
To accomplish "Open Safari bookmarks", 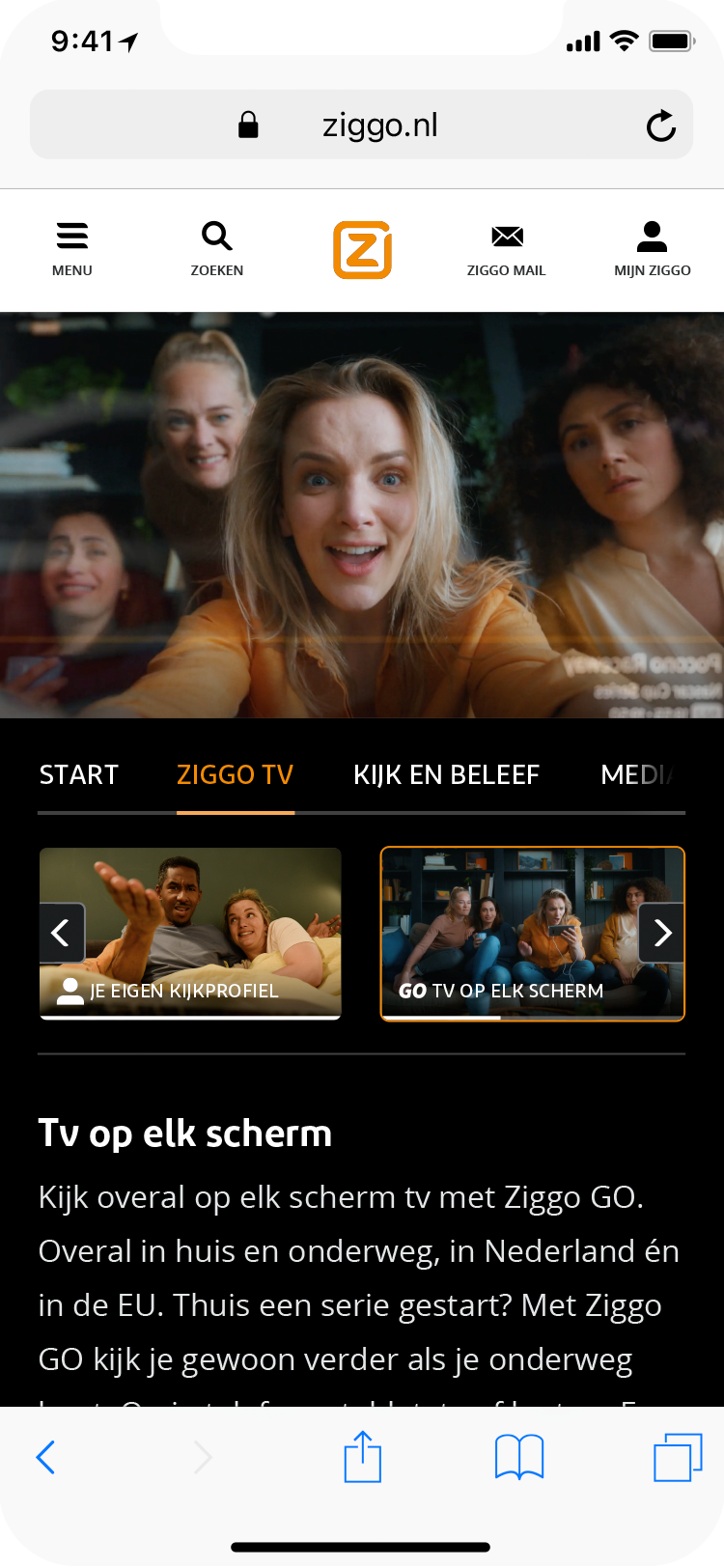I will [x=519, y=1457].
